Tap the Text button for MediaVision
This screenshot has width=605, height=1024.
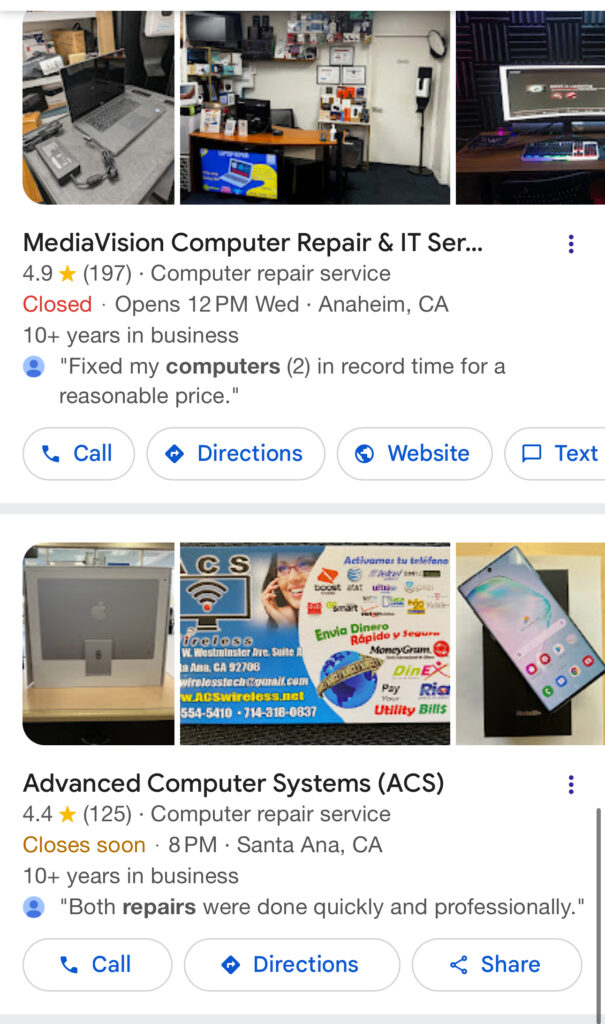[x=560, y=454]
